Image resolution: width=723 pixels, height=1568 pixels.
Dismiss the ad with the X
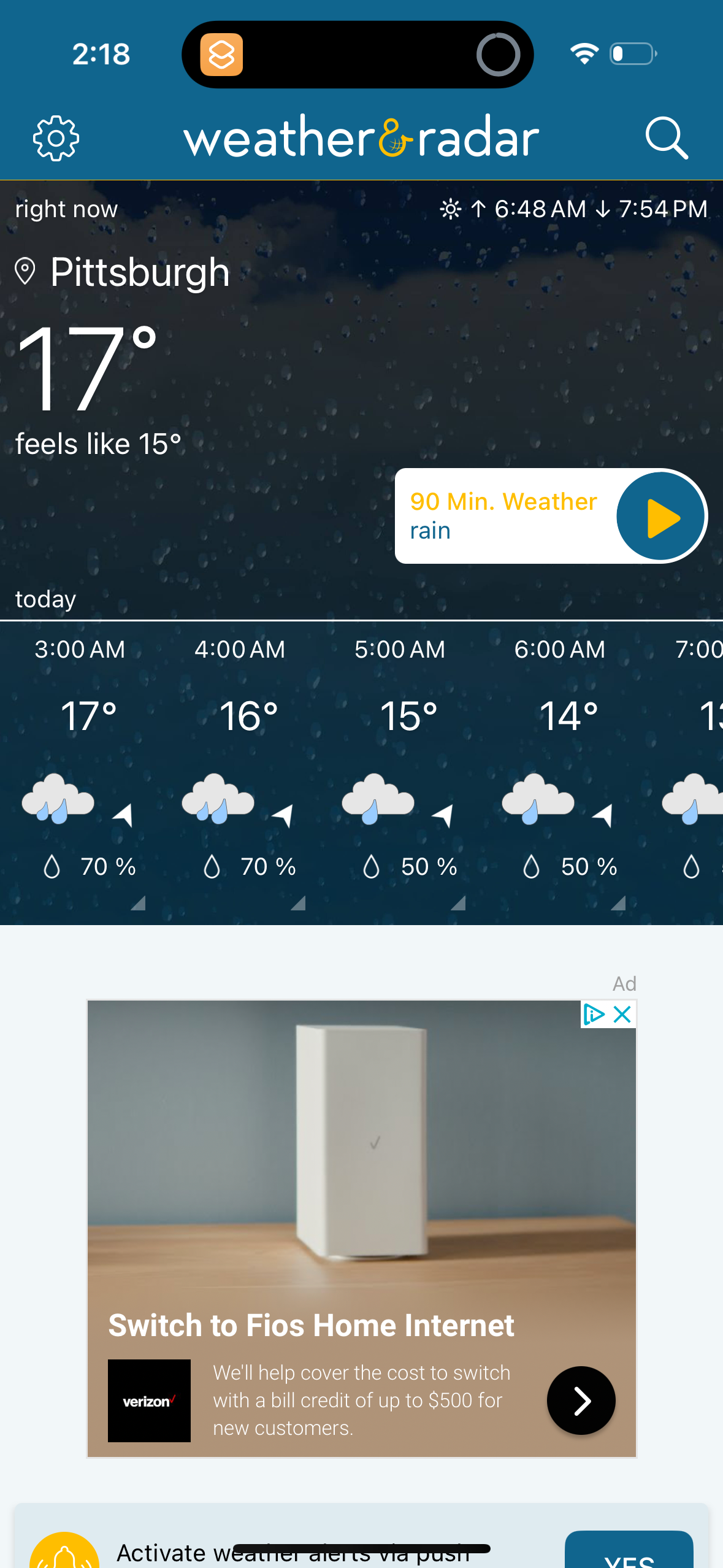coord(621,1015)
